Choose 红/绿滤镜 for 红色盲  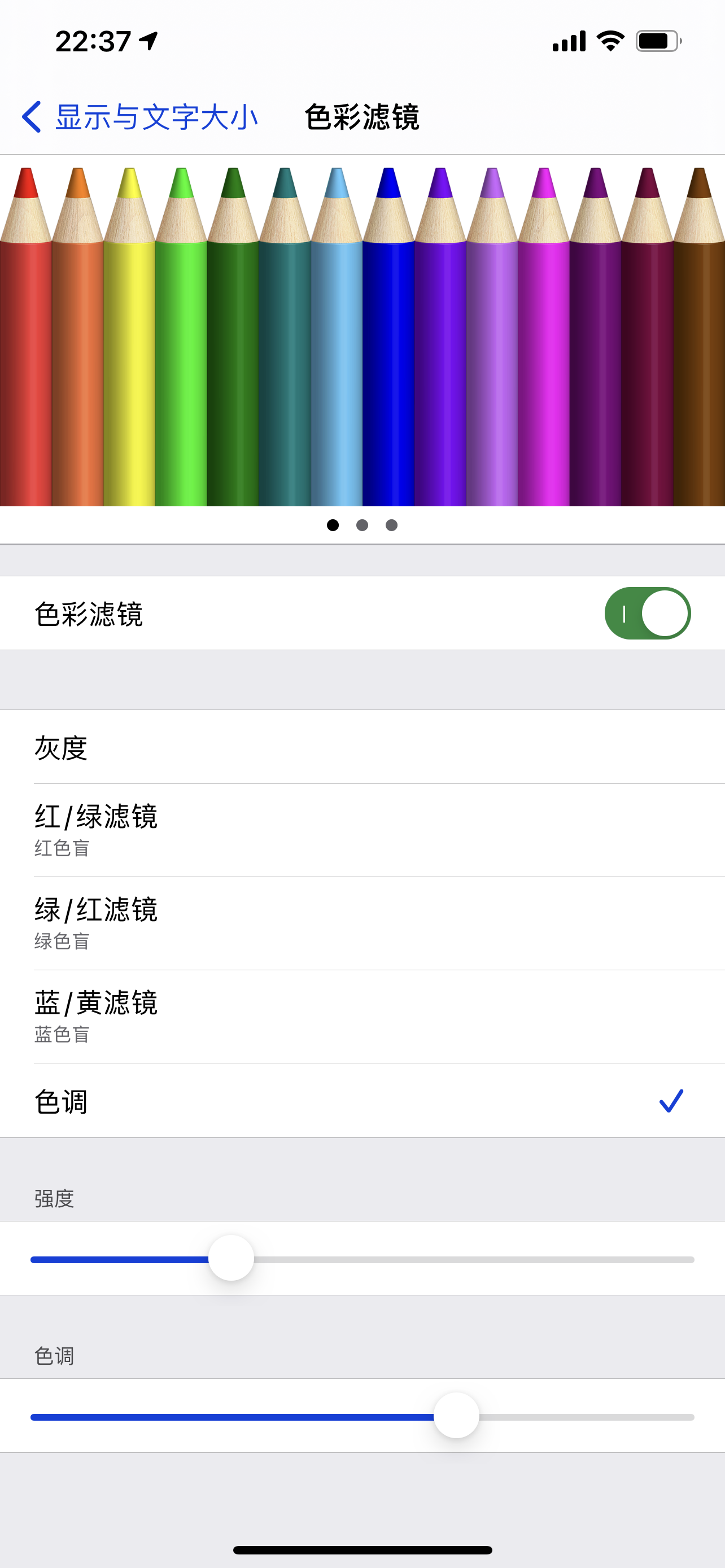[x=362, y=830]
